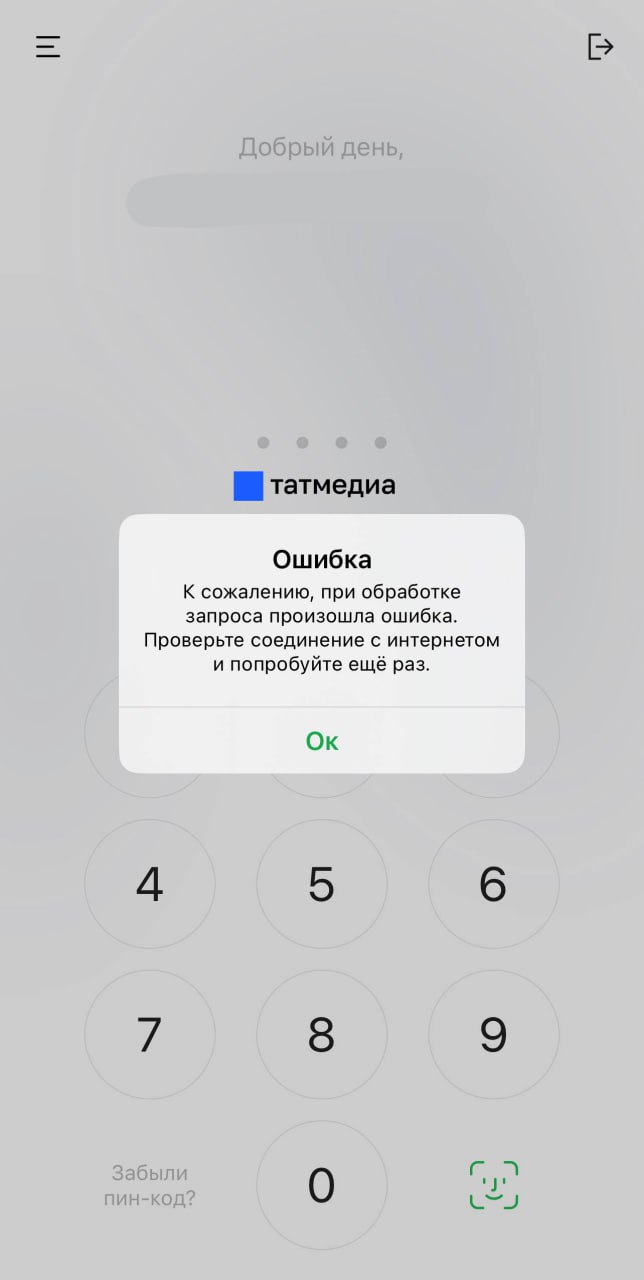Enter digit 8 on the keypad
This screenshot has height=1280, width=644.
[x=322, y=1035]
